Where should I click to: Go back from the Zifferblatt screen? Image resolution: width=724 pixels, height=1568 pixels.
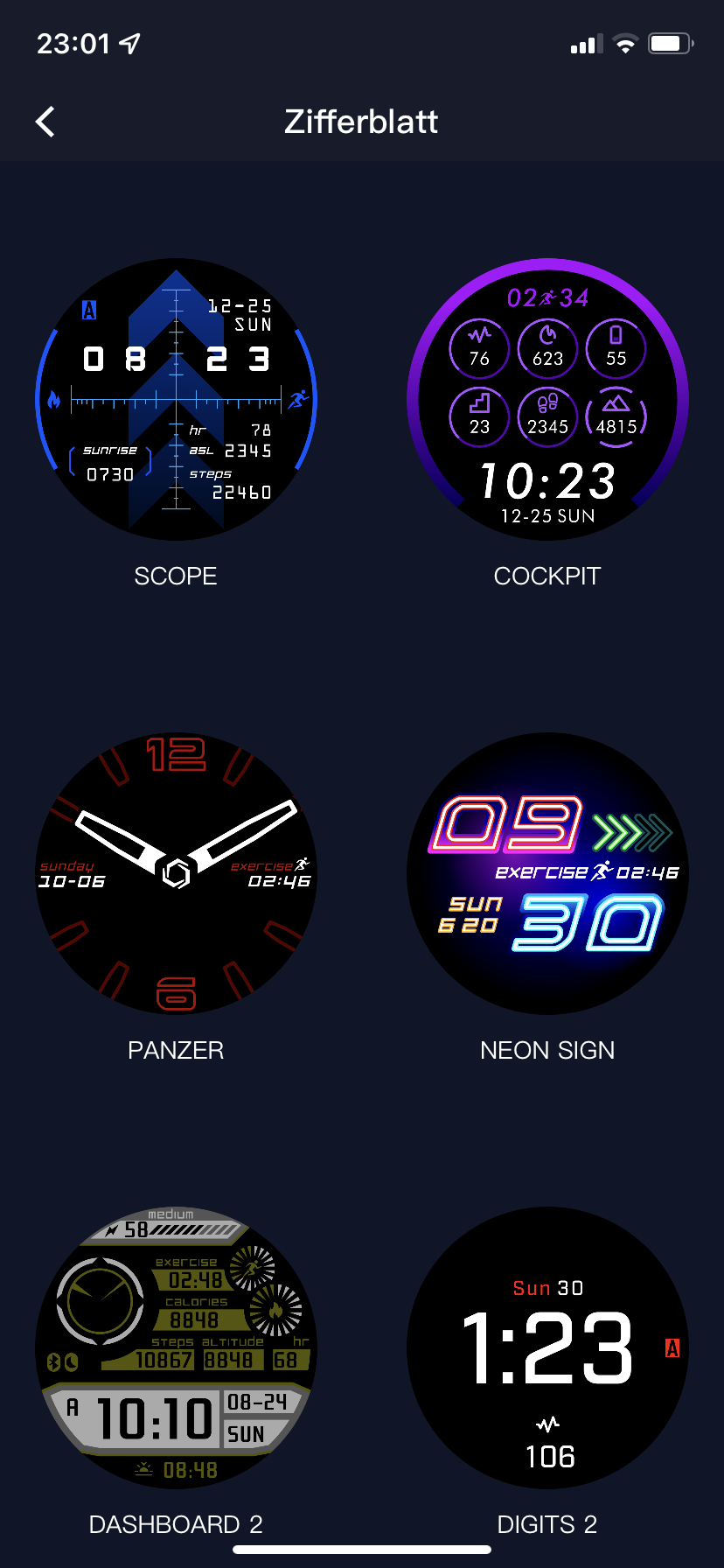45,122
